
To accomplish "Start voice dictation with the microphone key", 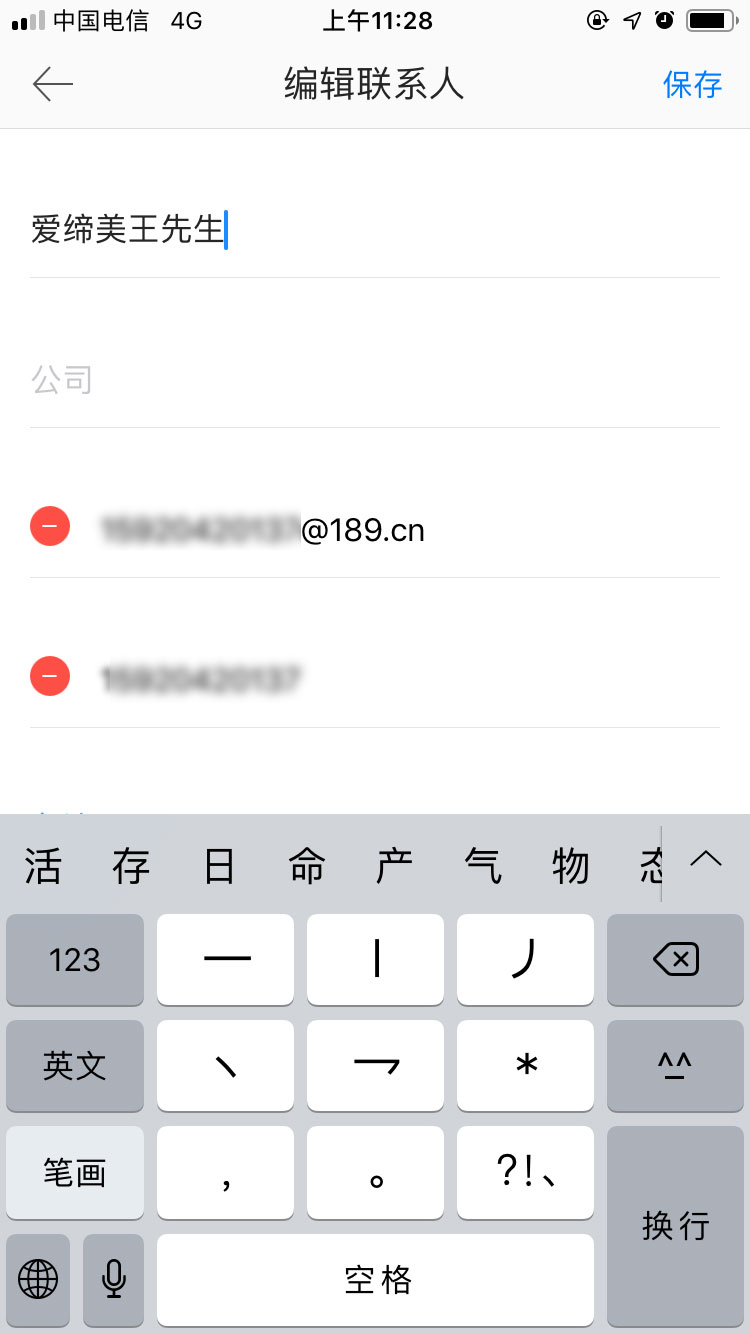I will click(114, 1278).
